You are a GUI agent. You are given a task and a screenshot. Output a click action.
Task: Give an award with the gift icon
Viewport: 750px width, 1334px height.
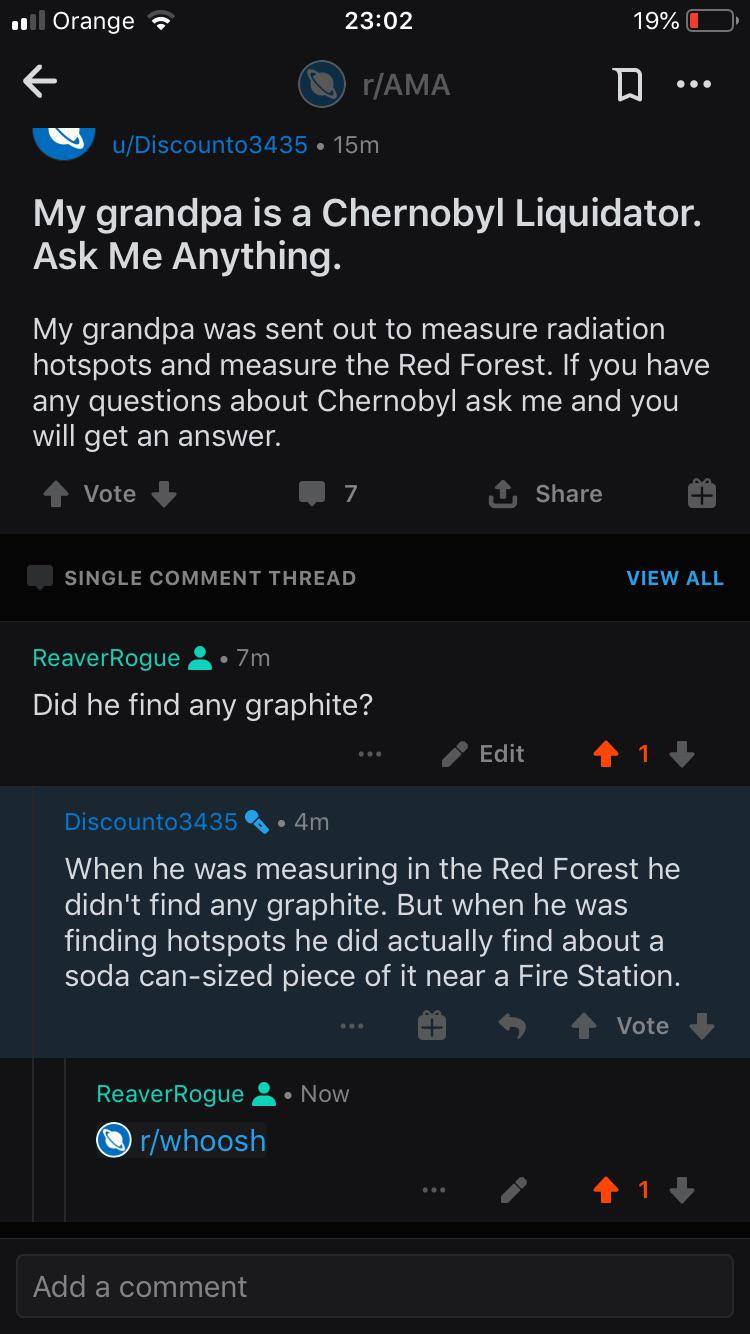702,492
